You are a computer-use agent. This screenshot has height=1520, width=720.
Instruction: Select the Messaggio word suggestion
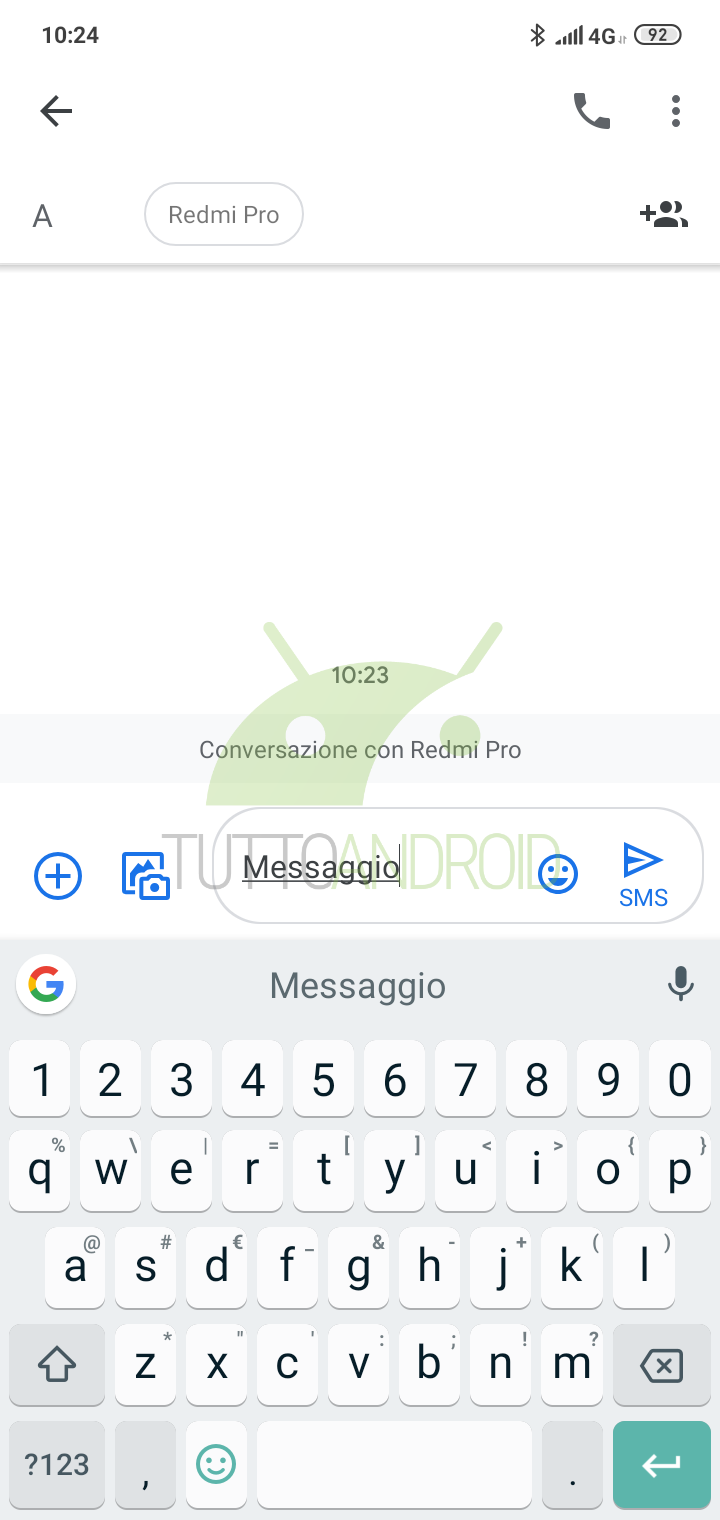358,986
